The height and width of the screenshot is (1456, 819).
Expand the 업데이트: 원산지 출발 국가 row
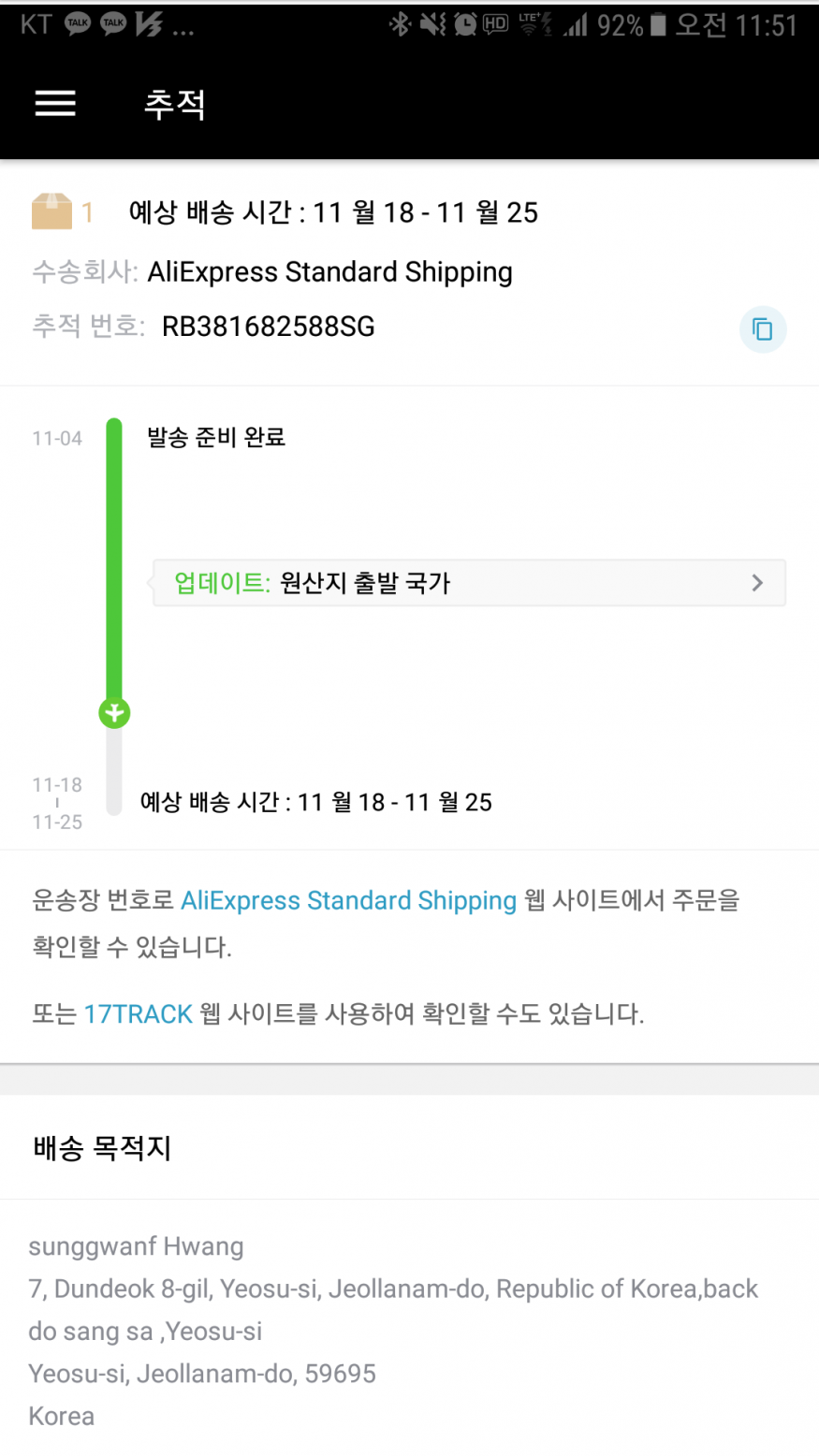pyautogui.click(x=469, y=583)
